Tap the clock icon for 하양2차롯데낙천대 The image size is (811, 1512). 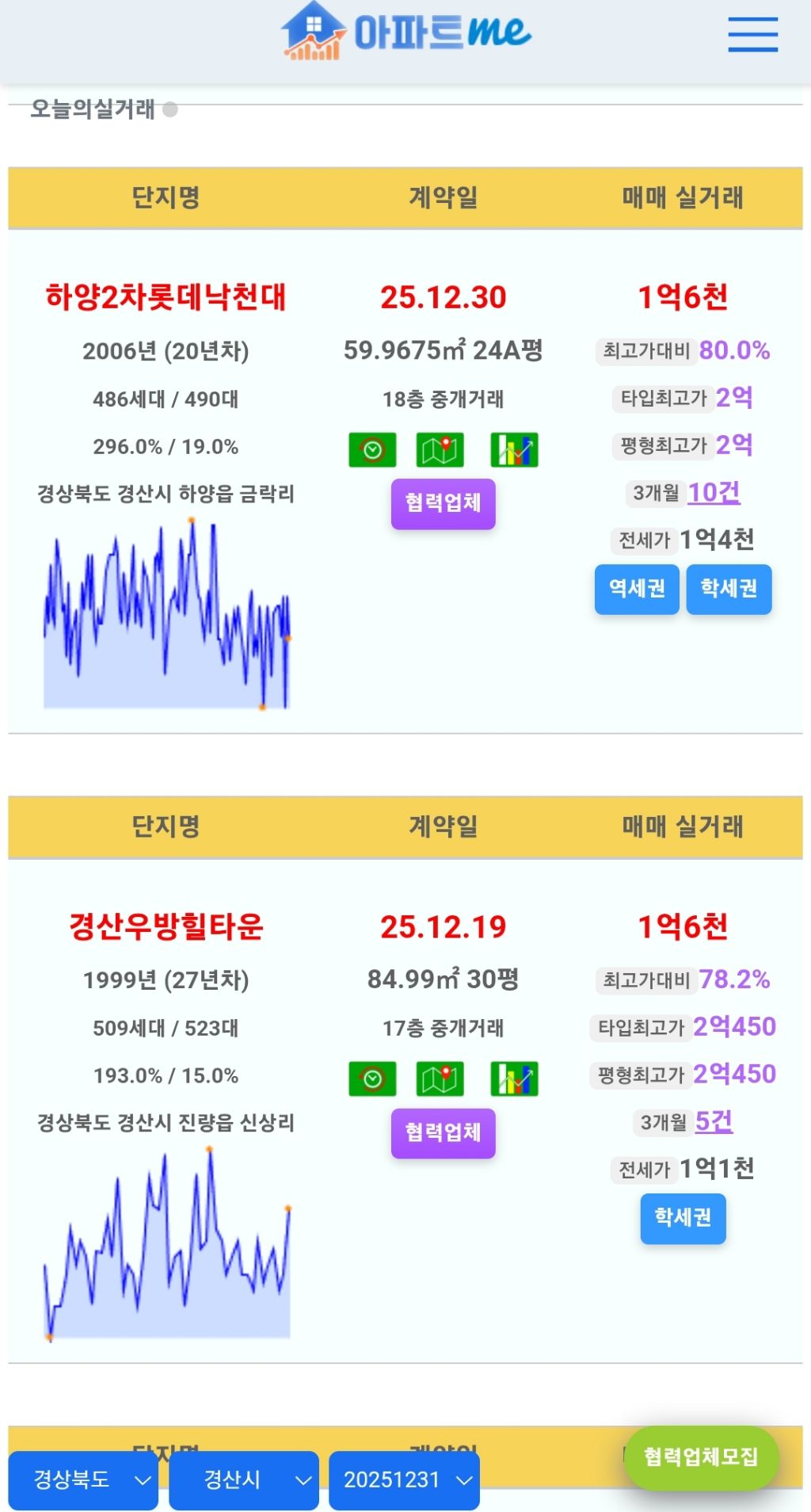click(x=372, y=450)
